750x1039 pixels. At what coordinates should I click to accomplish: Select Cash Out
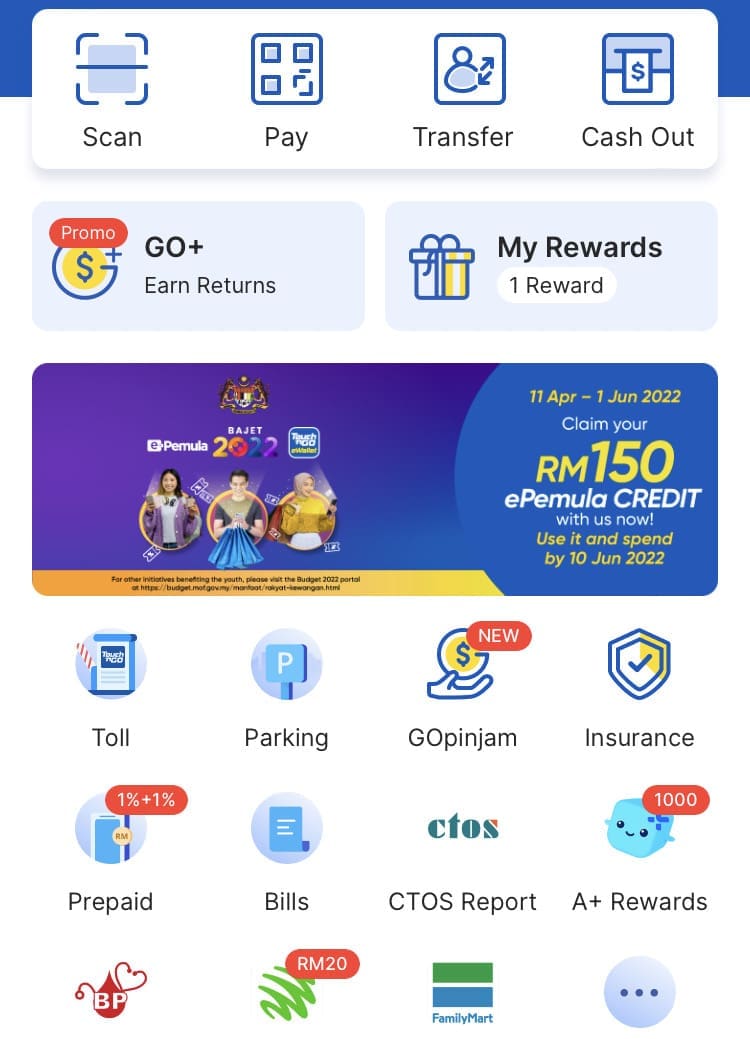point(637,88)
